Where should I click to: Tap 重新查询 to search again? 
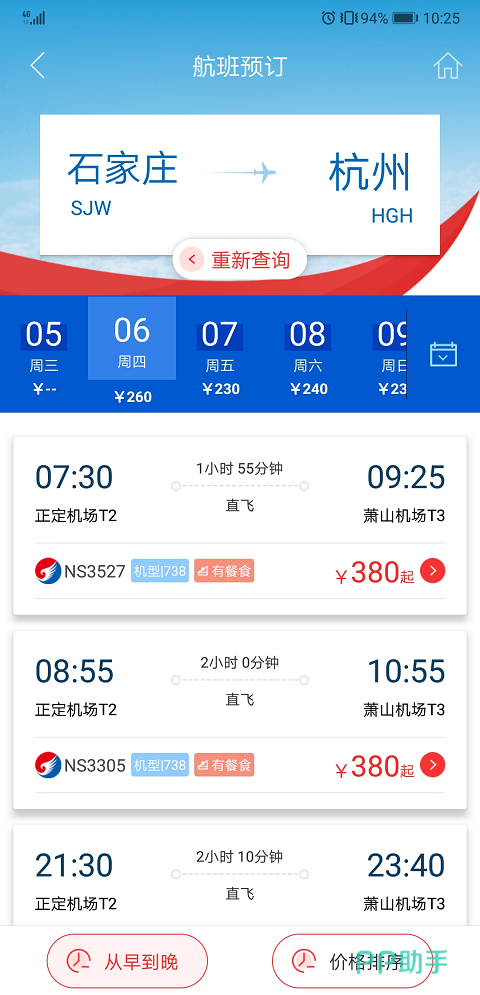[240, 260]
